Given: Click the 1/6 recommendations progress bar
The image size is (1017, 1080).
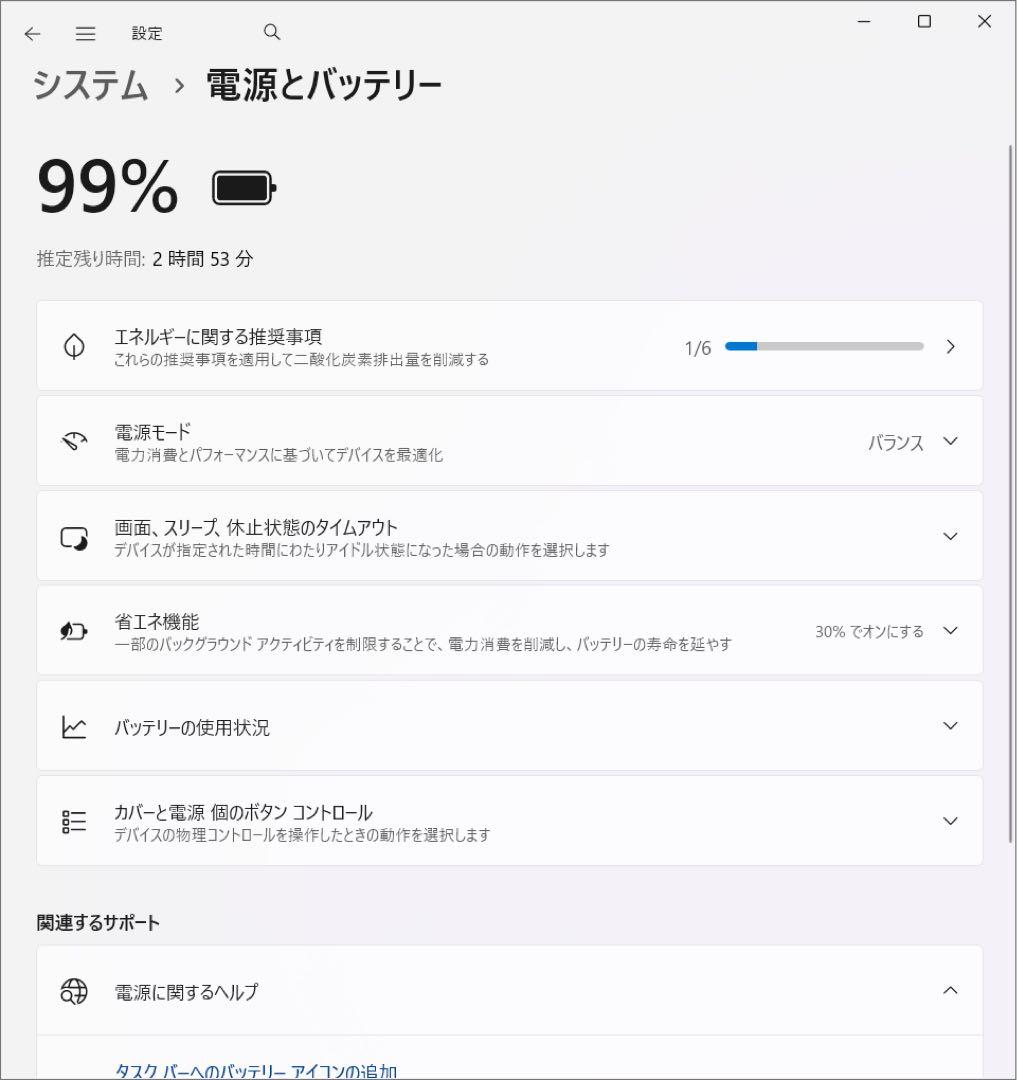Looking at the screenshot, I should (825, 345).
